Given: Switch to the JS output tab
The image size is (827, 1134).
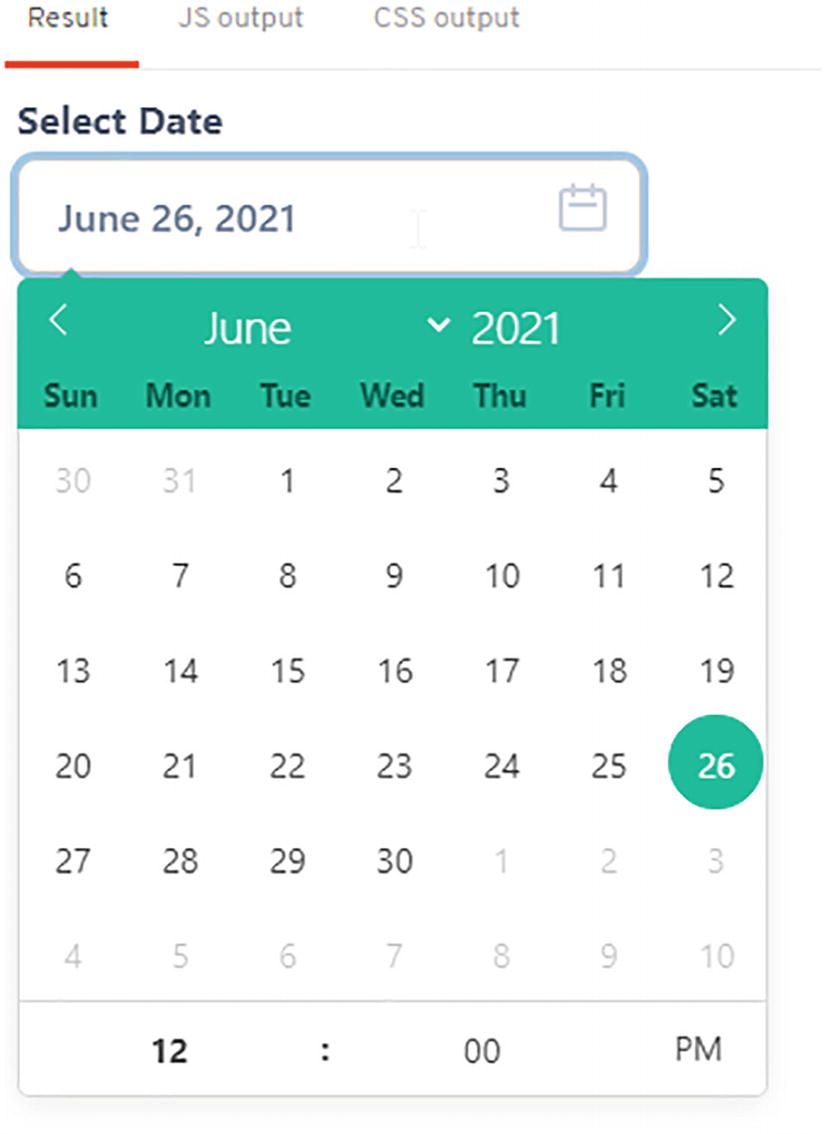Looking at the screenshot, I should pyautogui.click(x=240, y=19).
